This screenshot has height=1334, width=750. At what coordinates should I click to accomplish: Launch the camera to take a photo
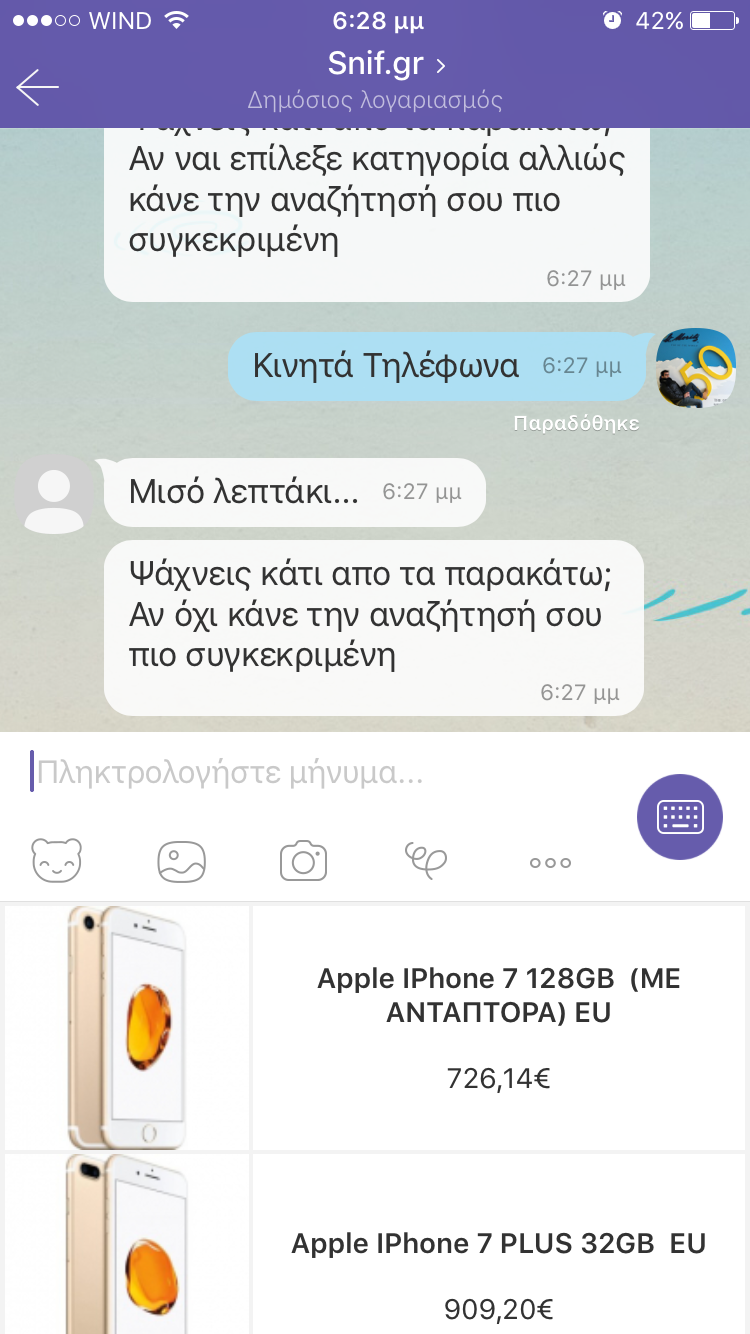coord(303,860)
